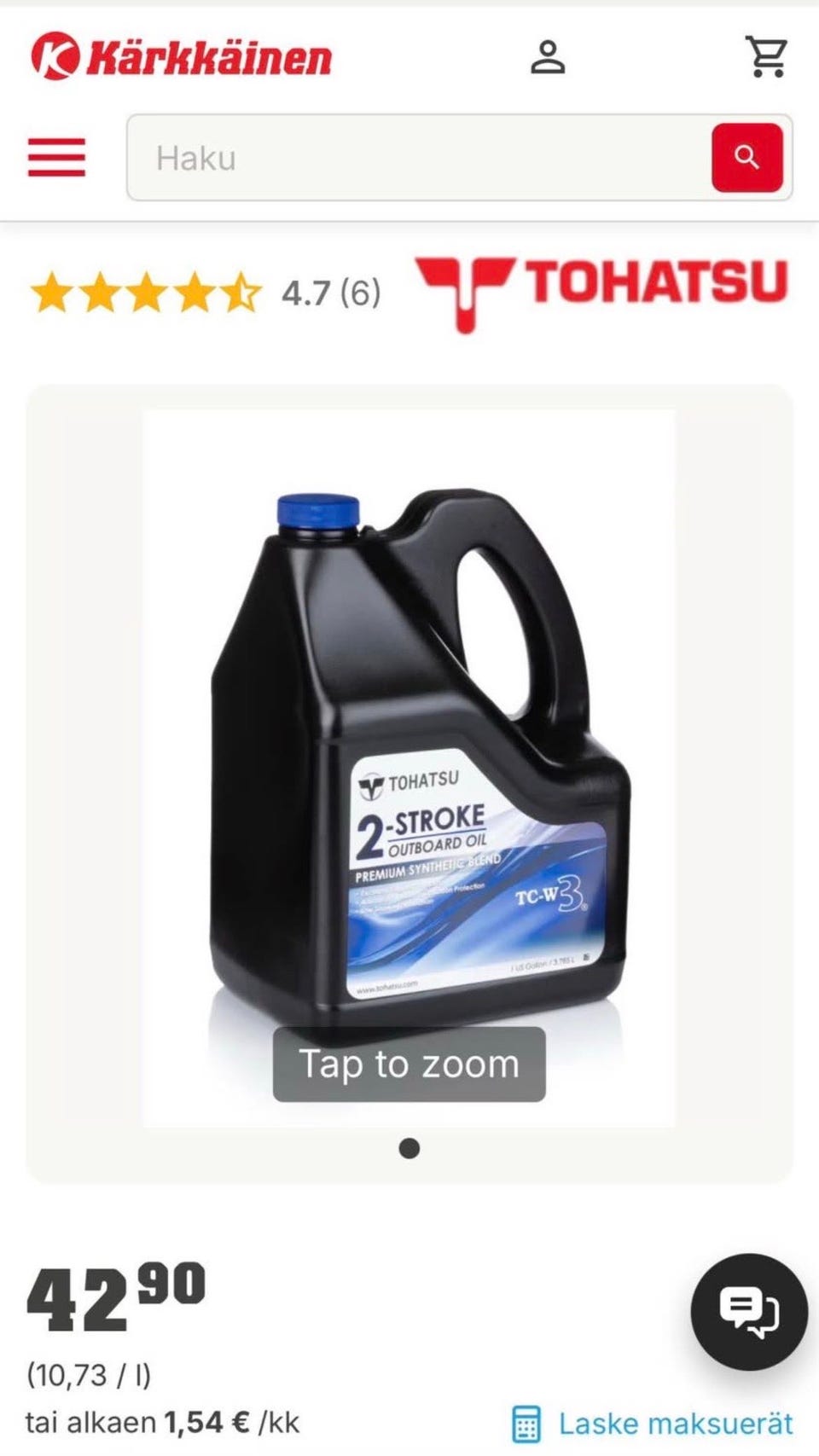Tap the Haku search field
Image resolution: width=819 pixels, height=1456 pixels.
click(x=418, y=158)
